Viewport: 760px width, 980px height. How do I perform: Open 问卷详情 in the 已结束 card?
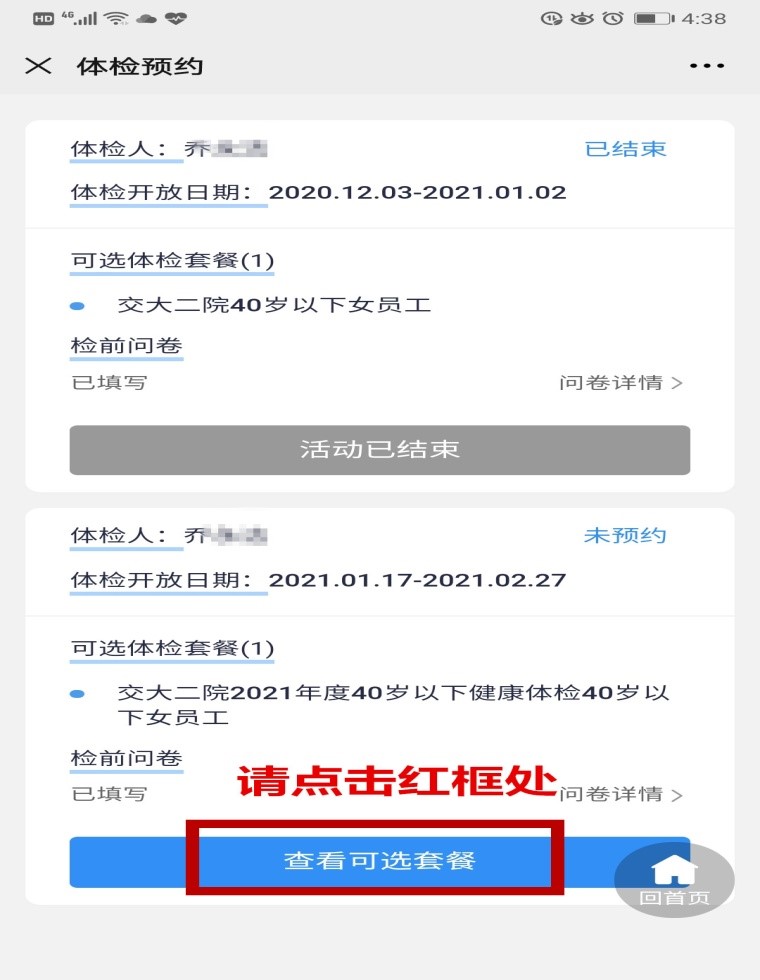coord(620,383)
